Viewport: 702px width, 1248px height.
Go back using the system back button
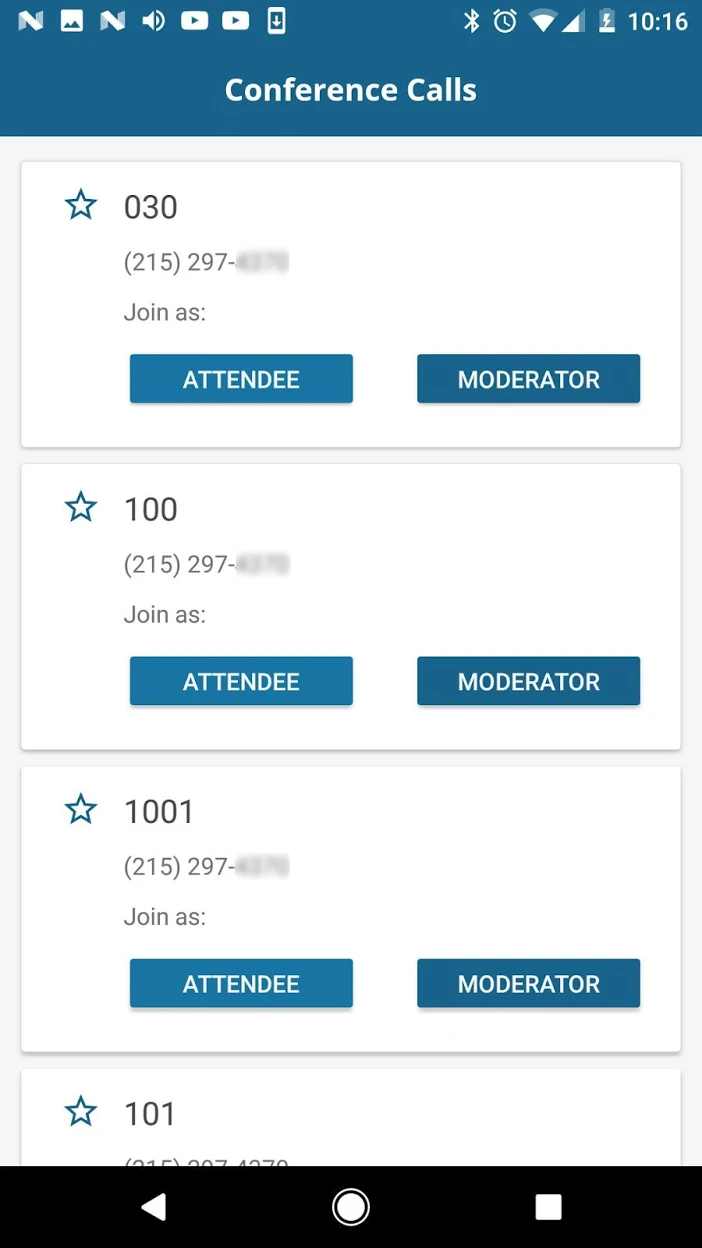click(x=153, y=1207)
